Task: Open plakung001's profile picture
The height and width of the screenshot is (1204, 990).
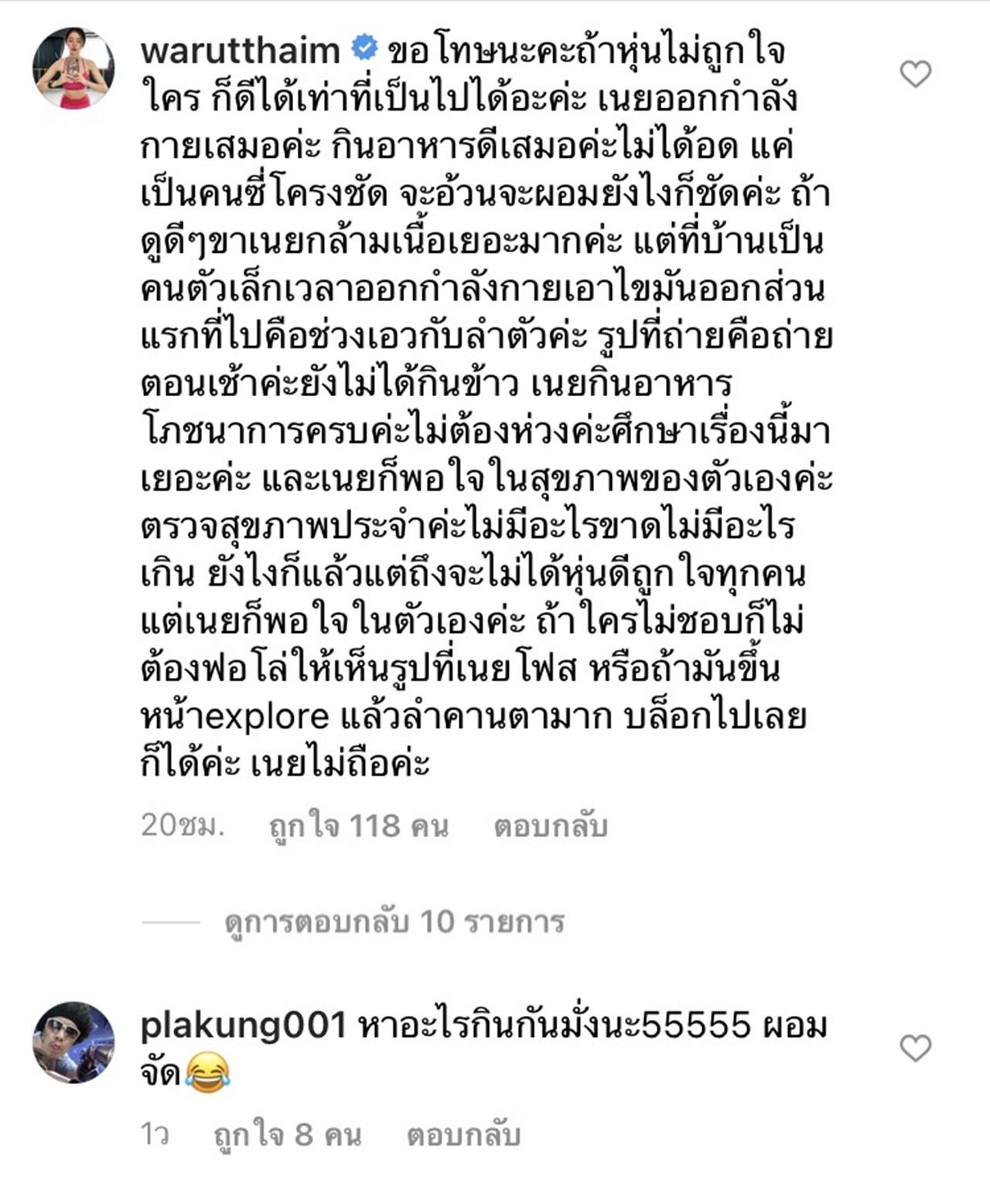Action: pos(73,1042)
